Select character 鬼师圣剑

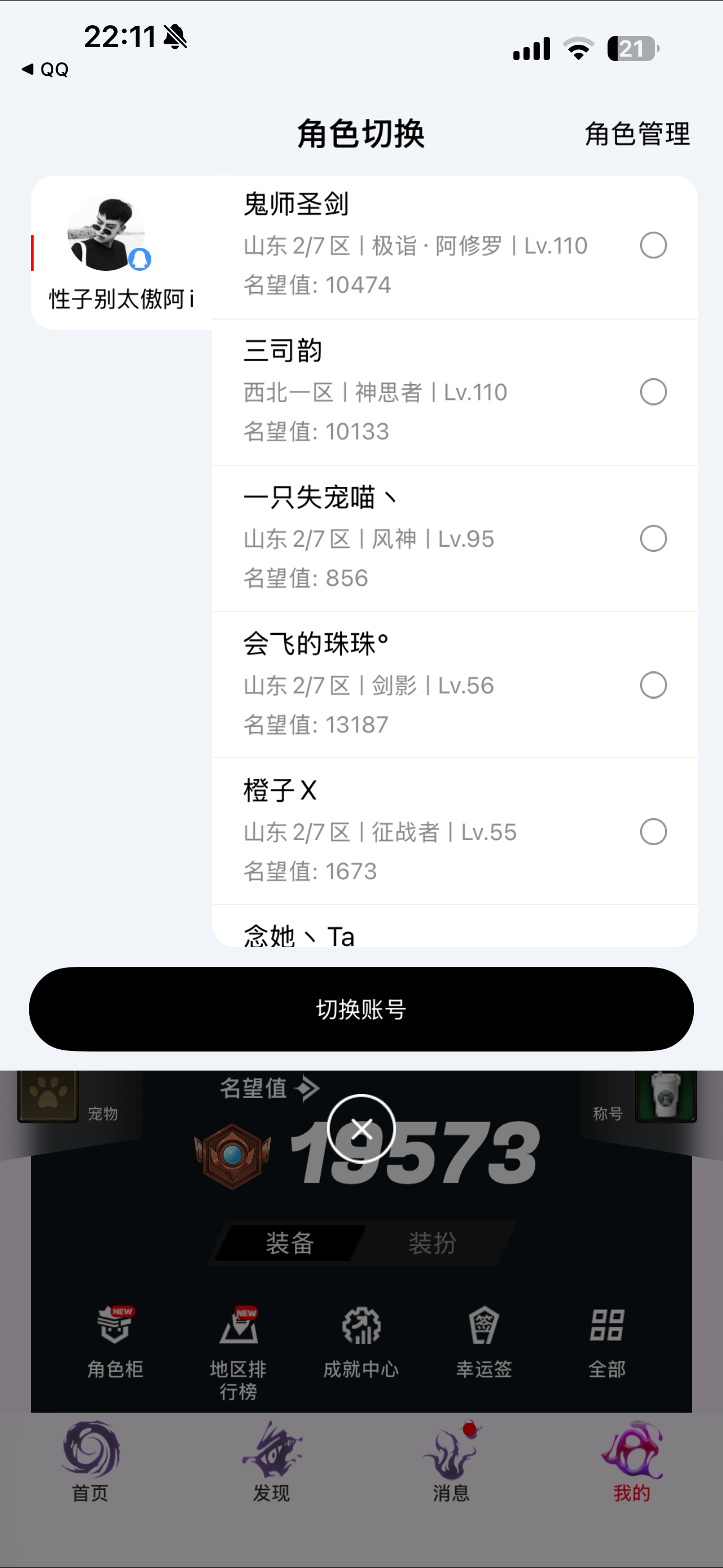(652, 245)
